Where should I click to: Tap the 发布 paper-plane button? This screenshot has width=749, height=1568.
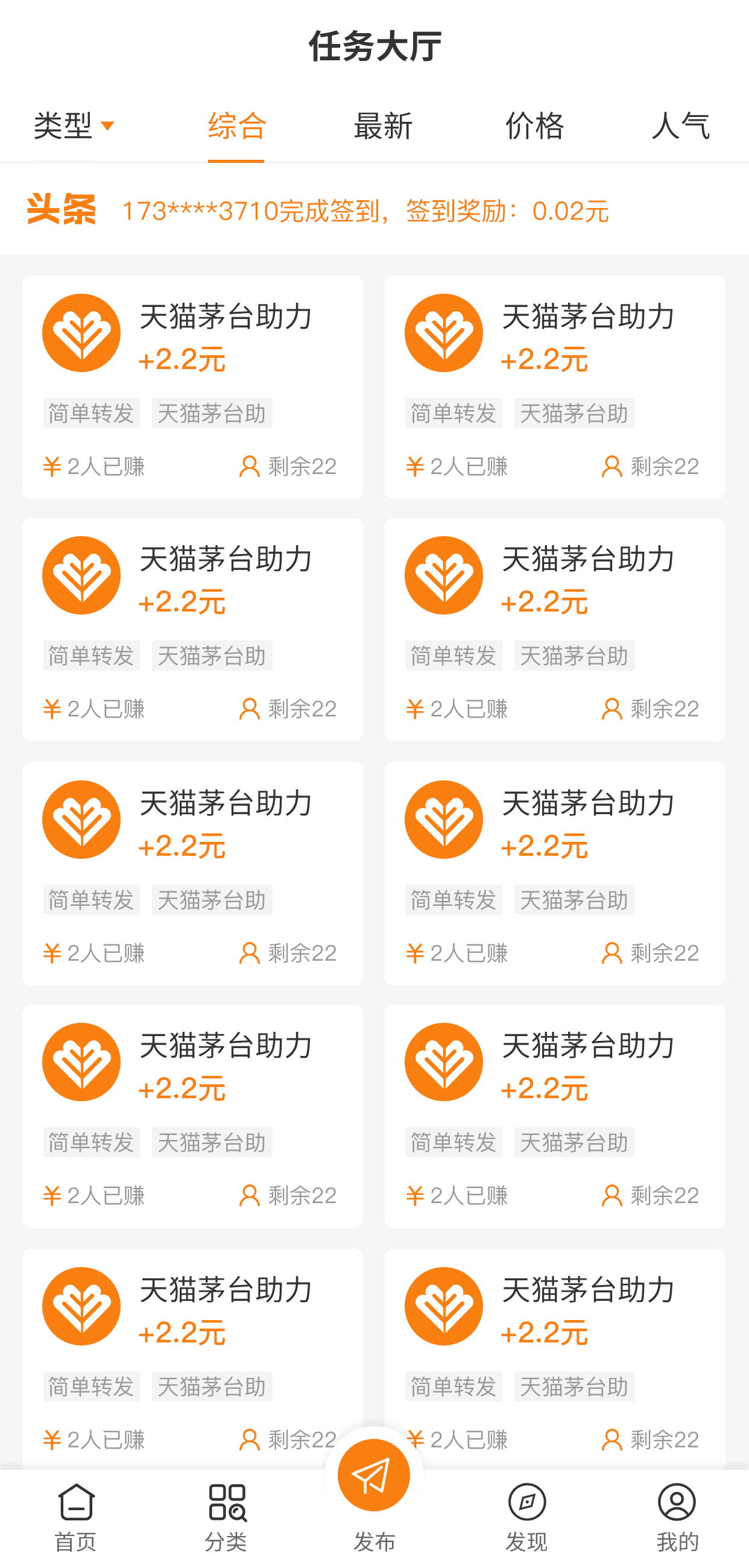(373, 1476)
